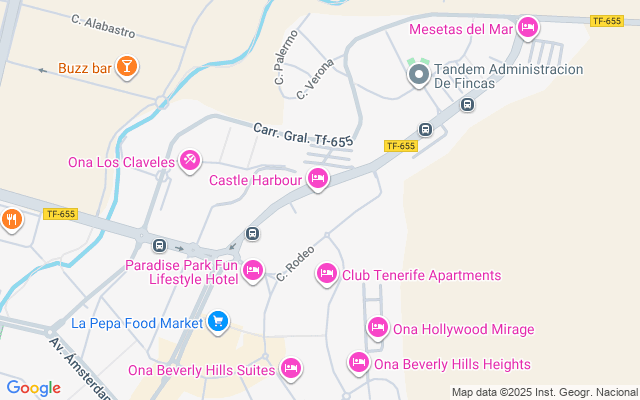Image resolution: width=640 pixels, height=400 pixels.
Task: Select the bus stop near Tandem Administracion
Action: pyautogui.click(x=425, y=129)
